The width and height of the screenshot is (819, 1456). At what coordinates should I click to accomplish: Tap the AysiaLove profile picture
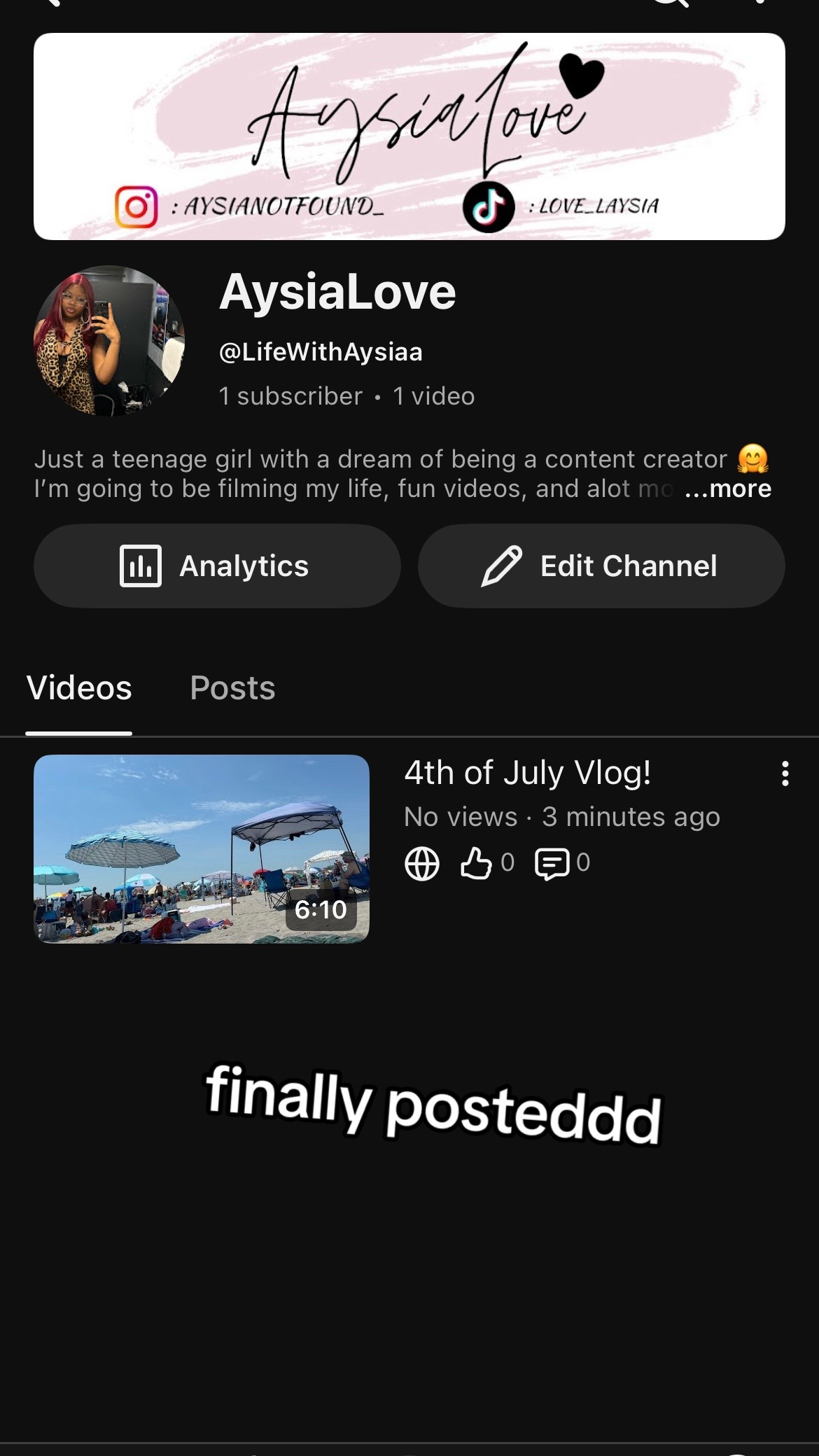109,341
